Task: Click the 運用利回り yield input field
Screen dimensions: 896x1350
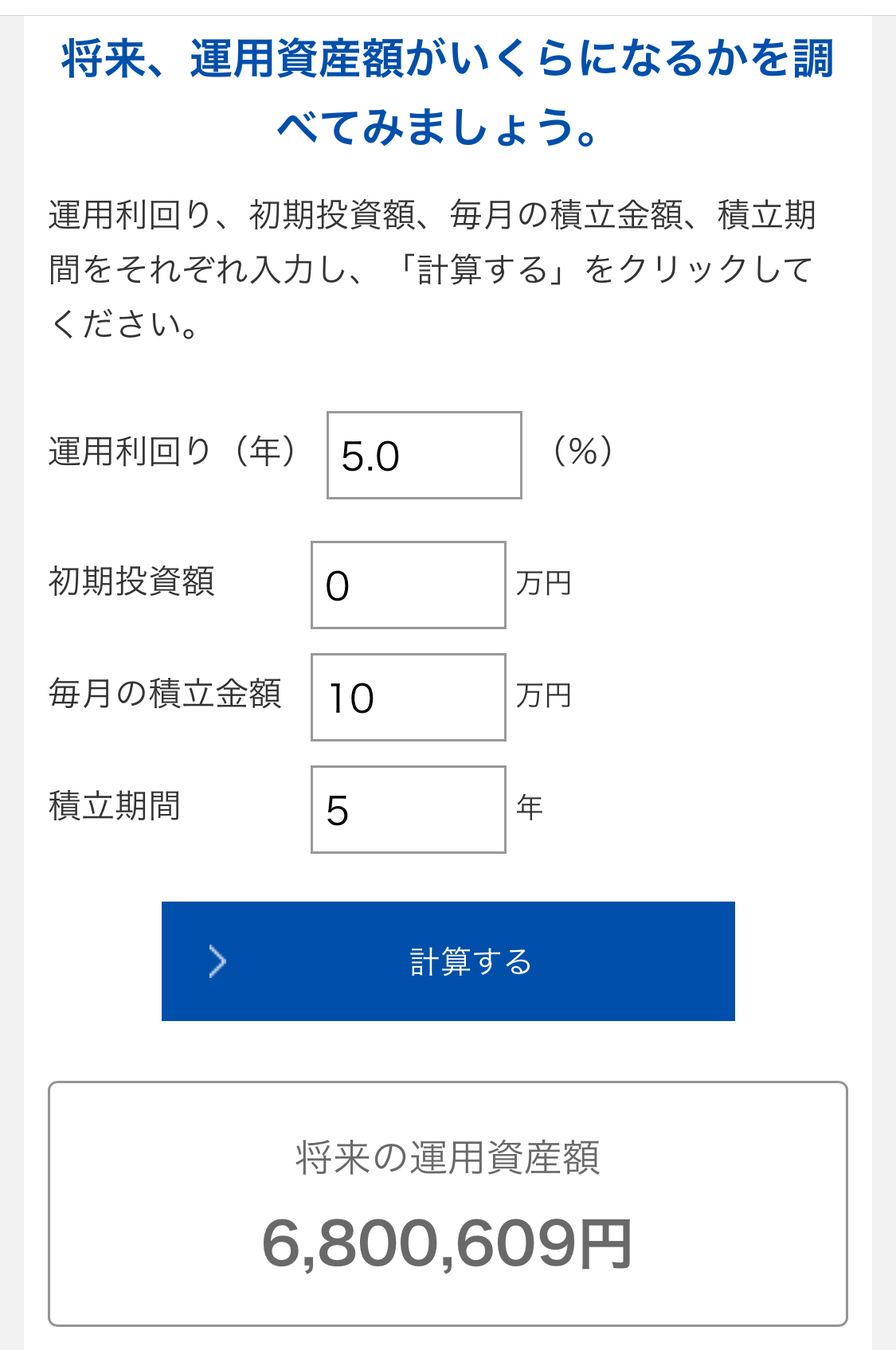Action: point(423,454)
